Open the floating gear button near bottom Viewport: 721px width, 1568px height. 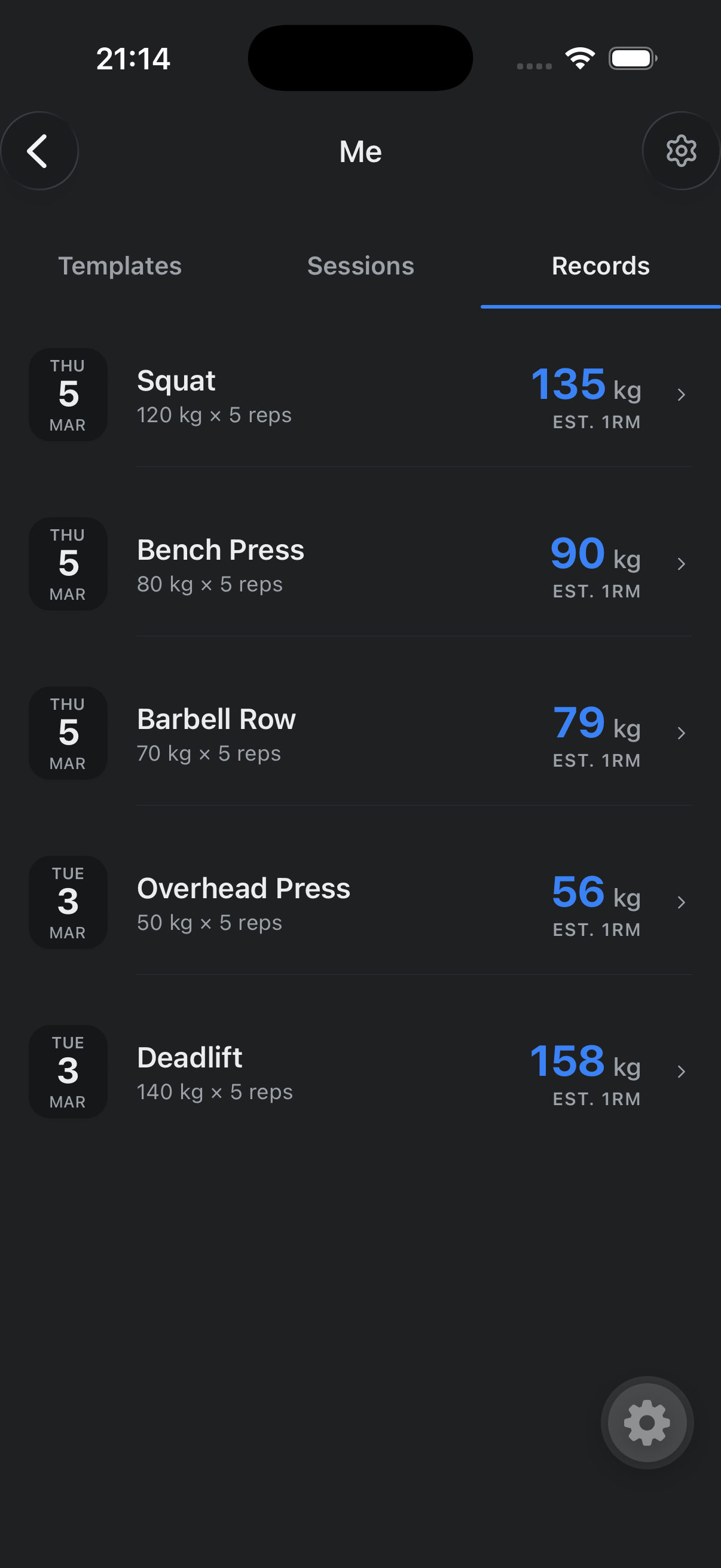coord(647,1423)
